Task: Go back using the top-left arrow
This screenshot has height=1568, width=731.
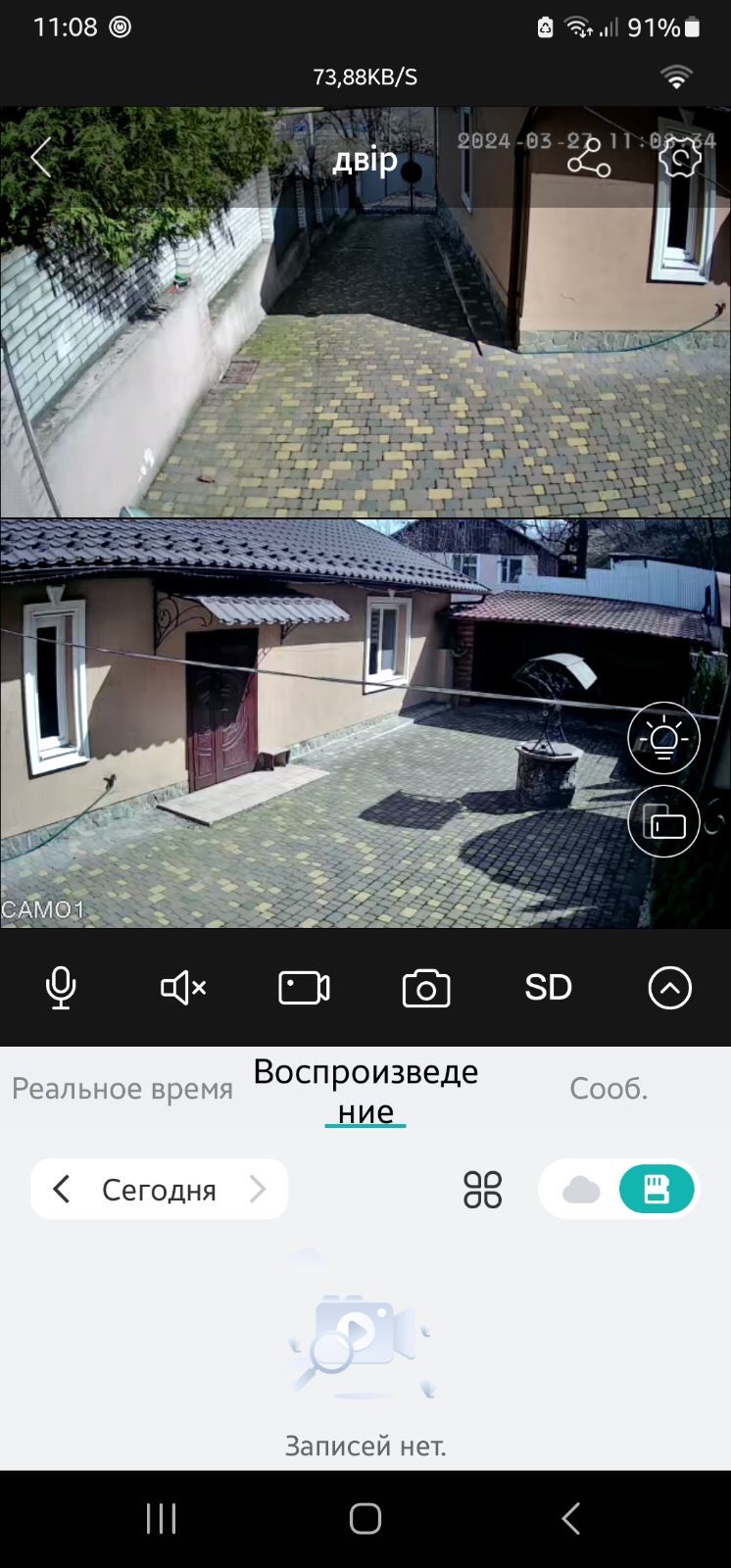Action: tap(40, 158)
